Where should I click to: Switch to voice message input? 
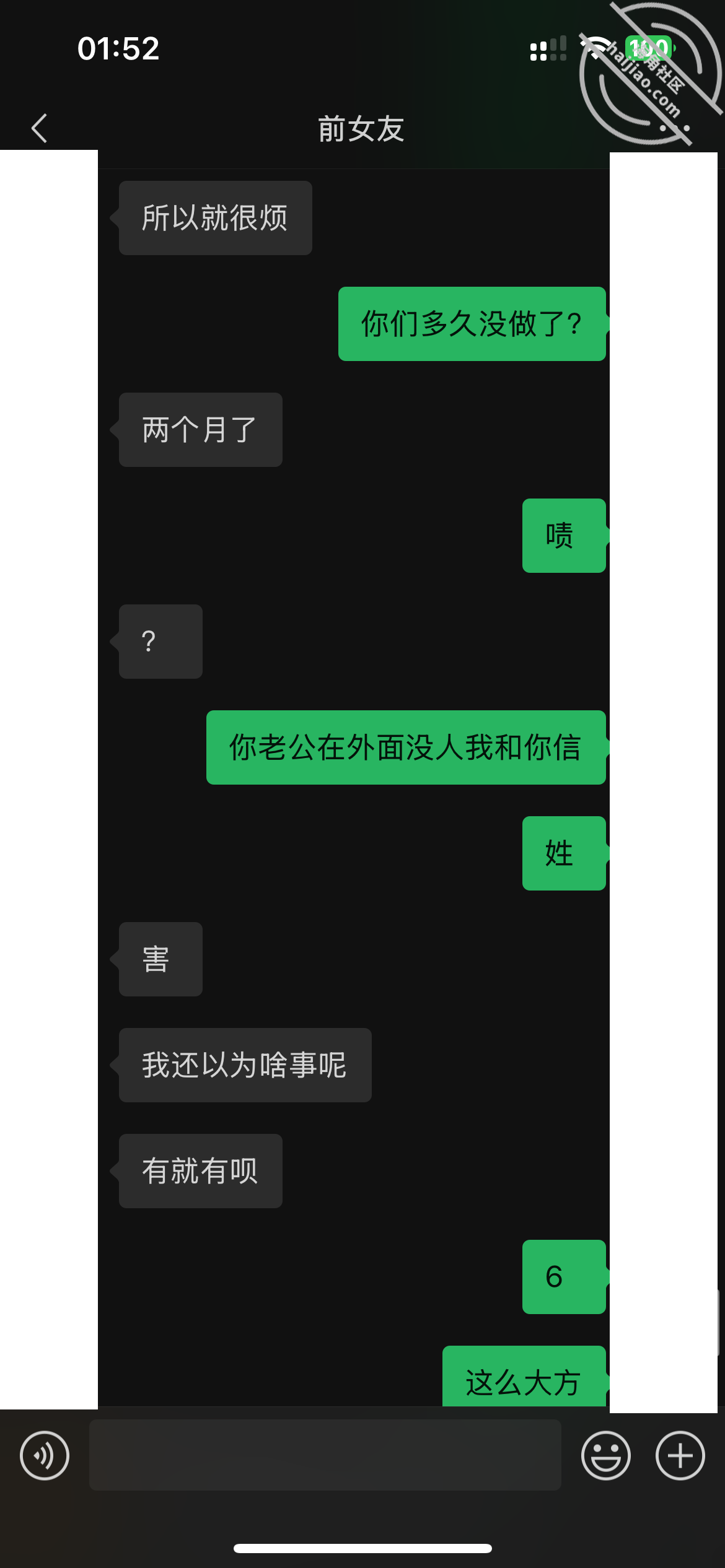pos(45,1455)
